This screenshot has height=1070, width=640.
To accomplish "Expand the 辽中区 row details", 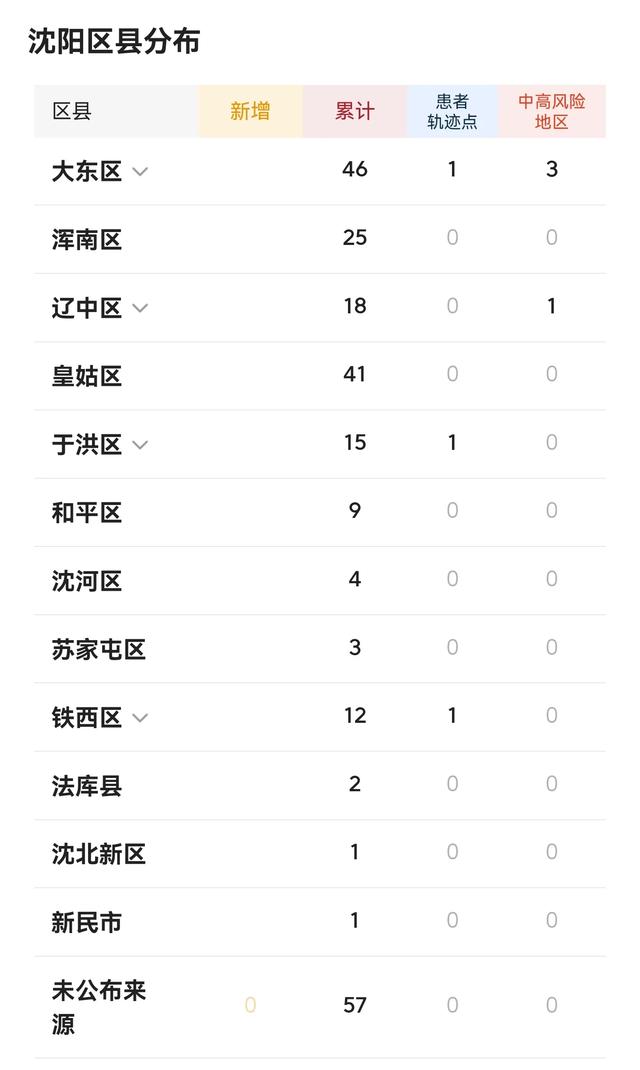I will [x=140, y=308].
